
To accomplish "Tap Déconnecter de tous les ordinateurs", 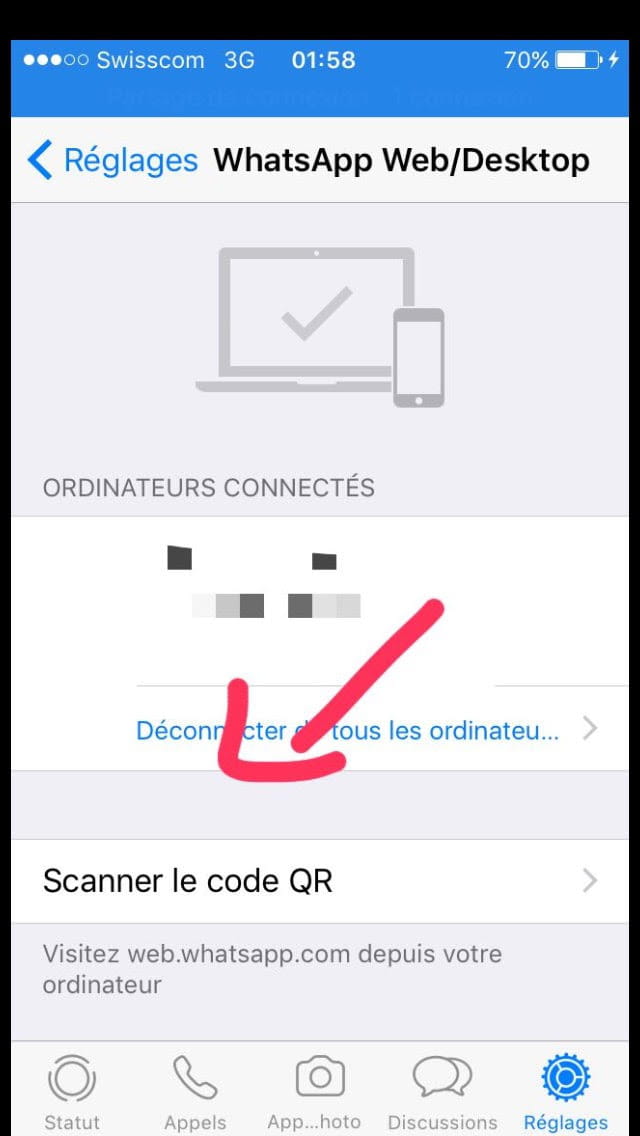I will (320, 729).
